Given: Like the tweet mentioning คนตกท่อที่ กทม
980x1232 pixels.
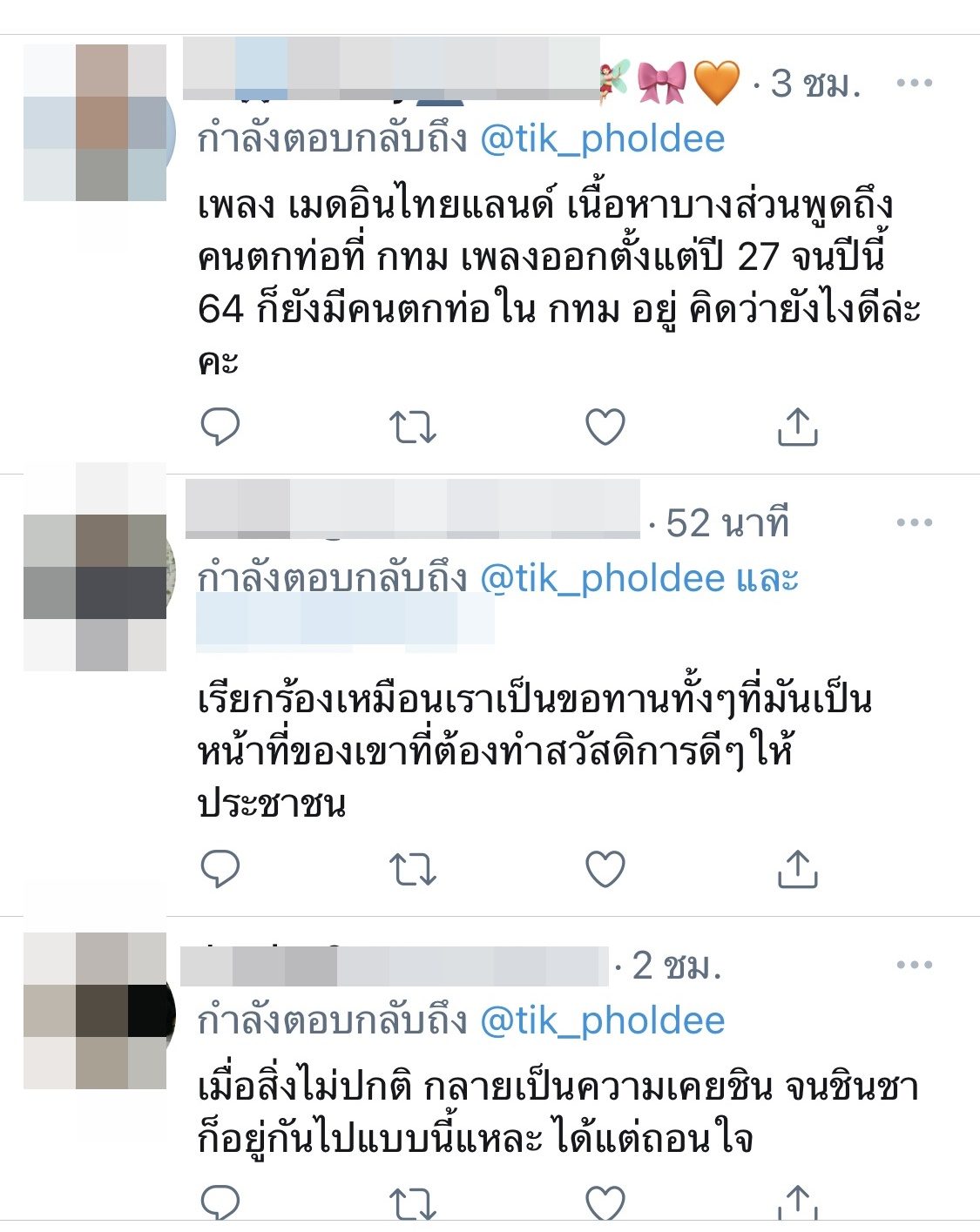Looking at the screenshot, I should point(605,427).
